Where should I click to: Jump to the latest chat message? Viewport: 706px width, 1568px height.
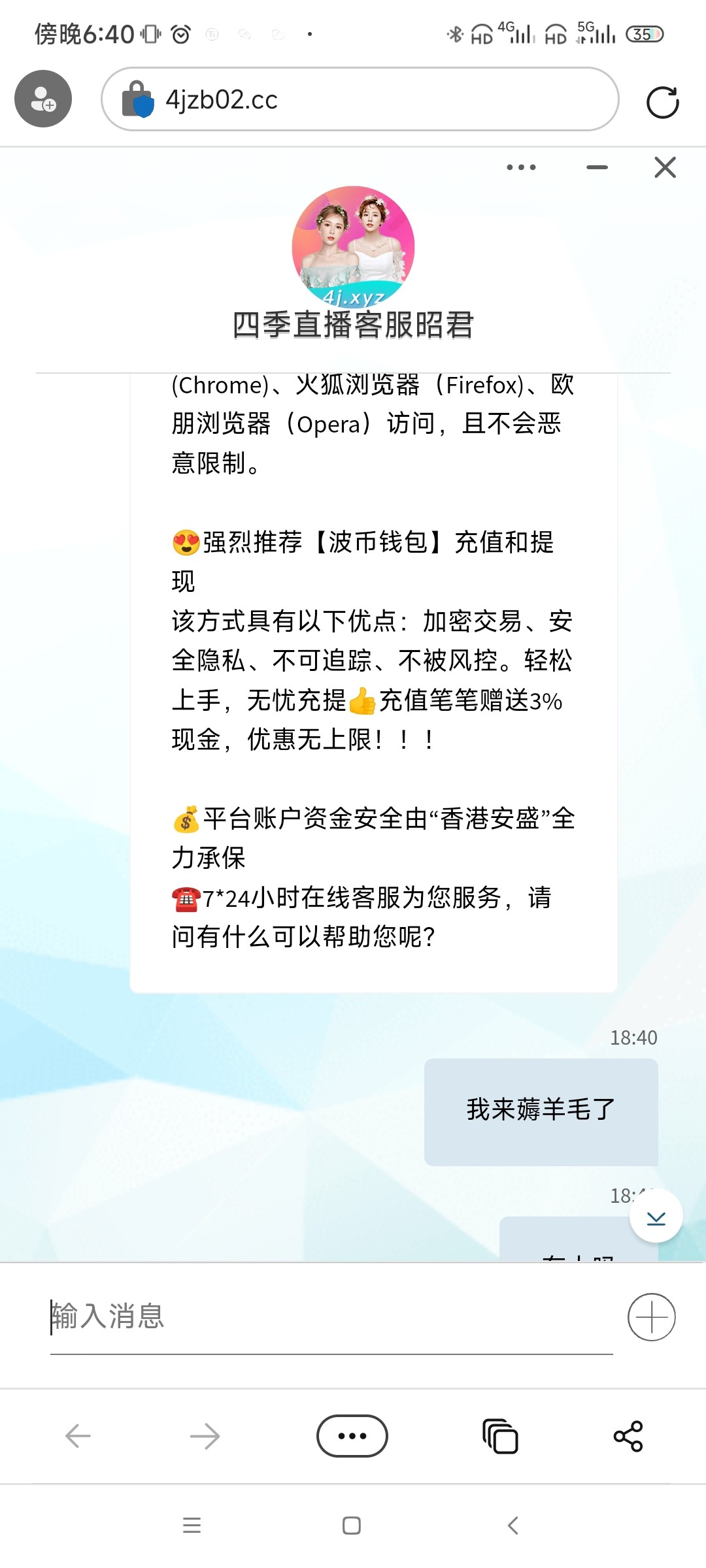656,1217
